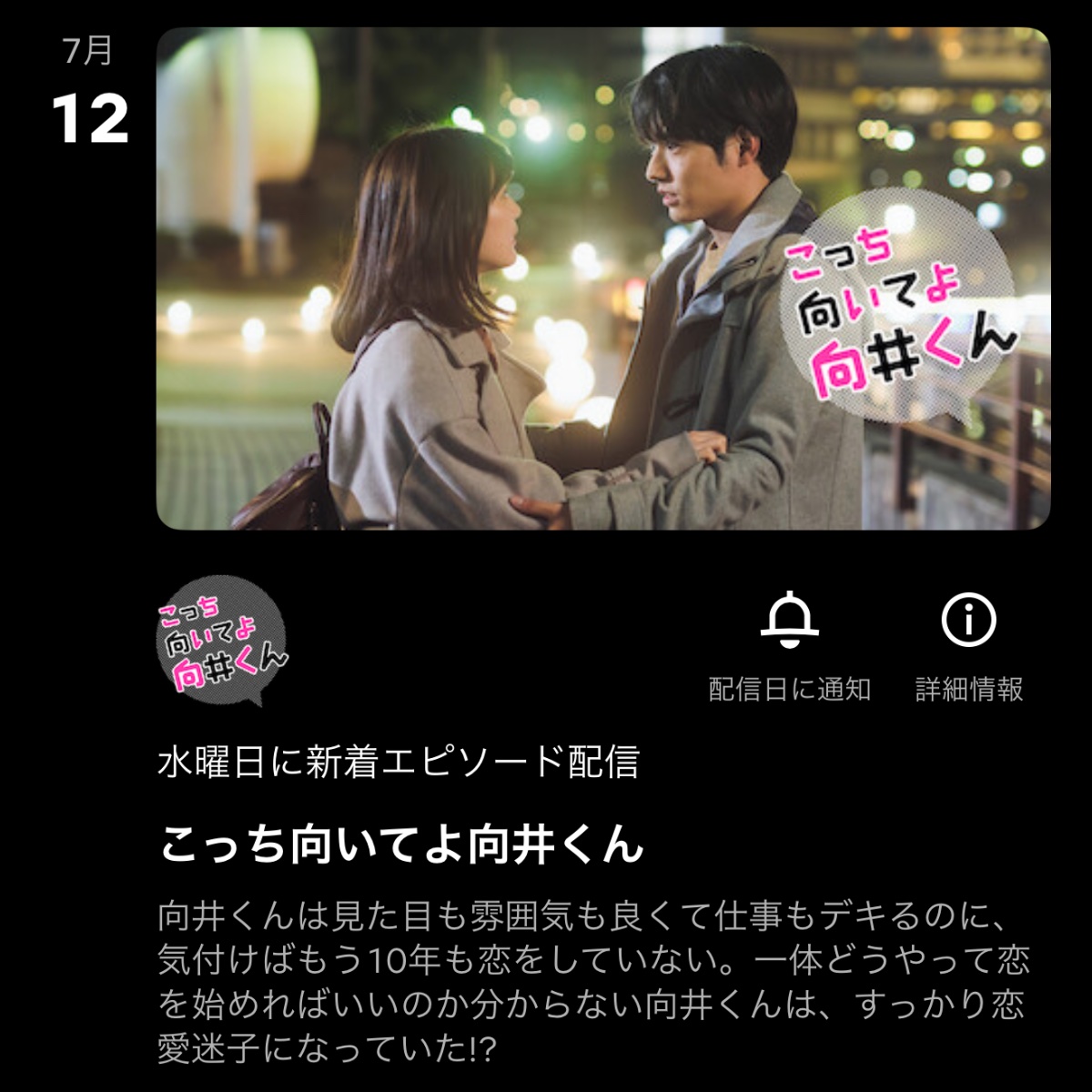Open 詳細情報 for this show
Viewport: 1092px width, 1092px height.
(x=968, y=622)
